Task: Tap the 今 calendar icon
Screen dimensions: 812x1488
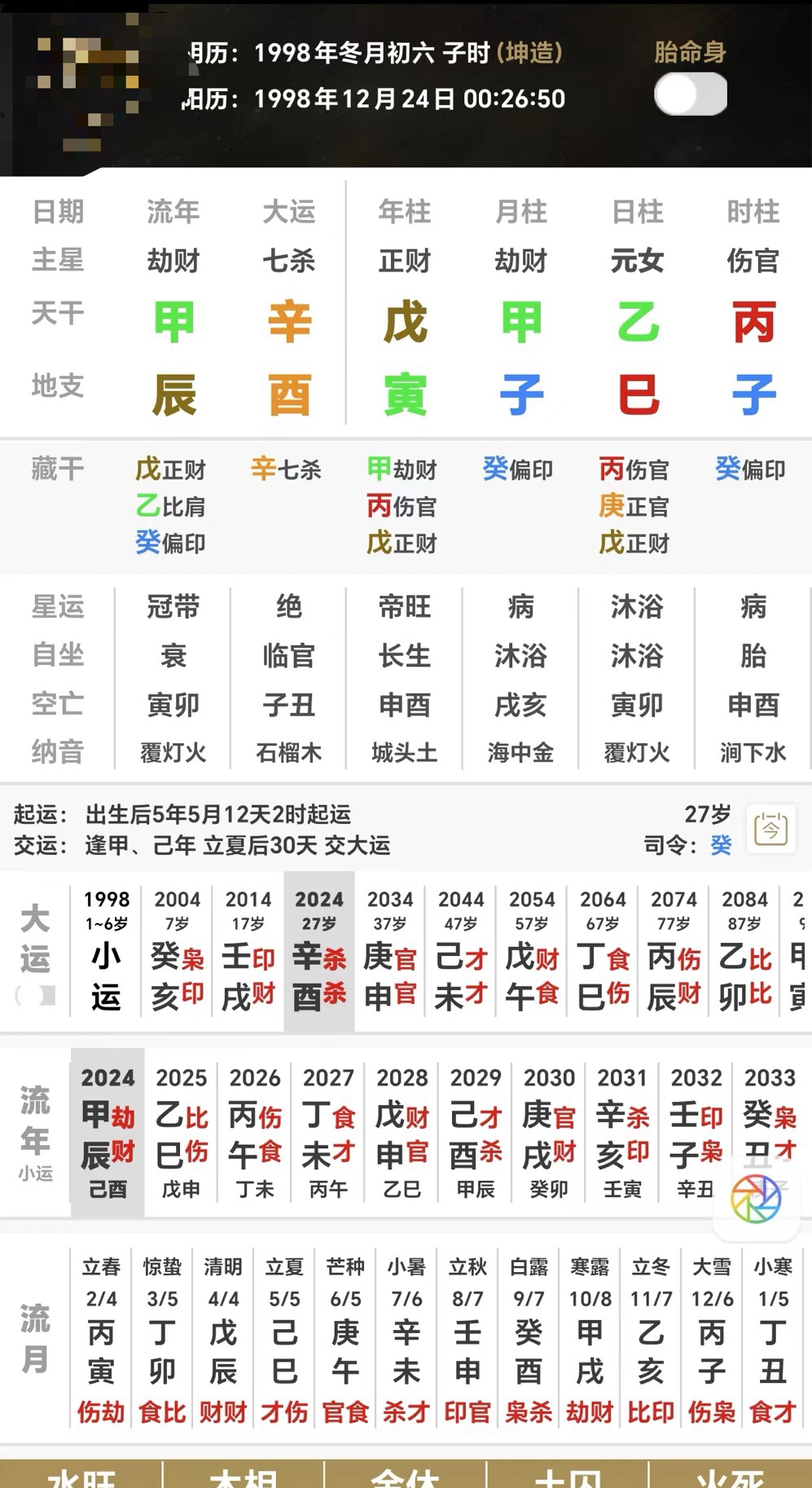Action: [770, 830]
